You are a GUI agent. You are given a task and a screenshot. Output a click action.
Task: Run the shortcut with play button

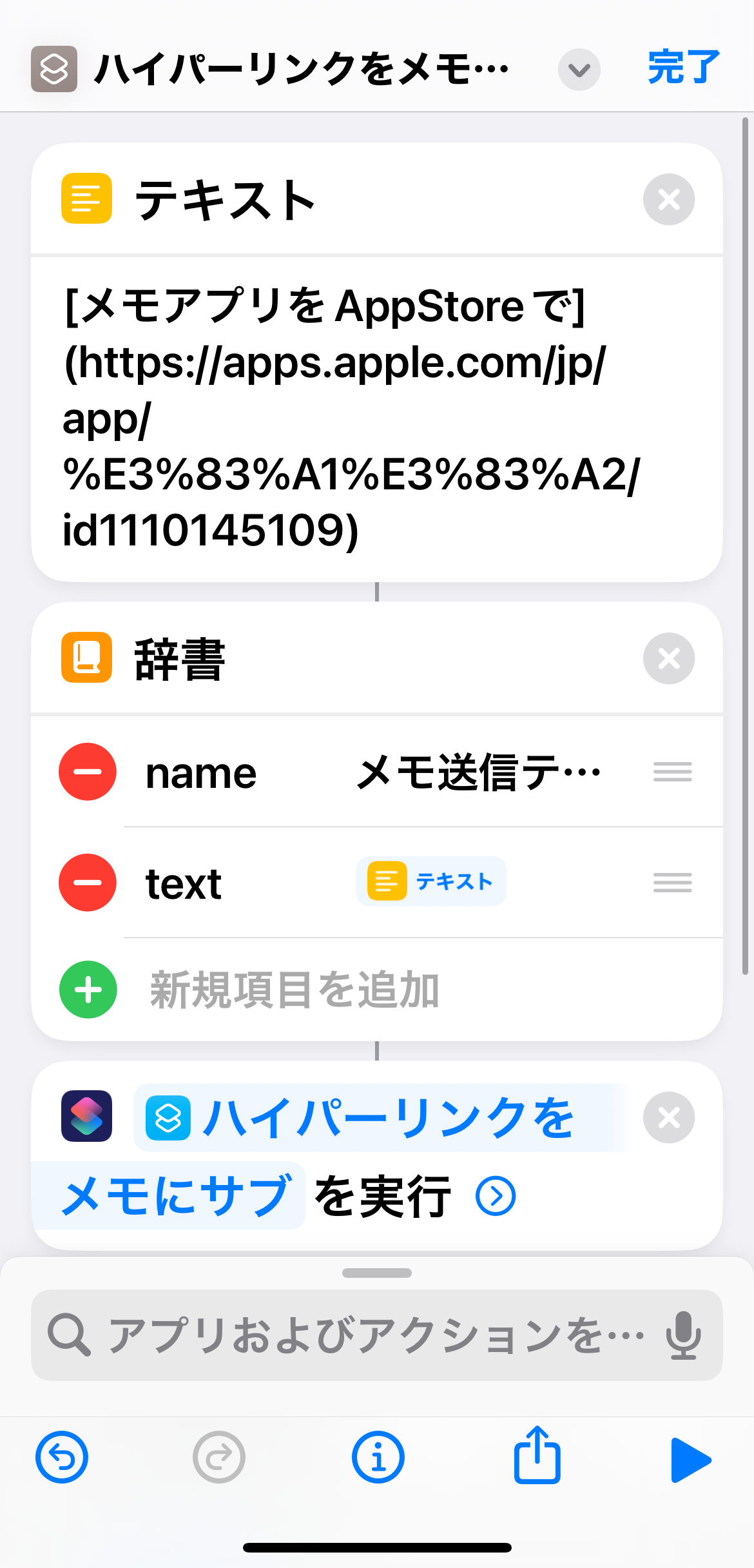pyautogui.click(x=691, y=1460)
